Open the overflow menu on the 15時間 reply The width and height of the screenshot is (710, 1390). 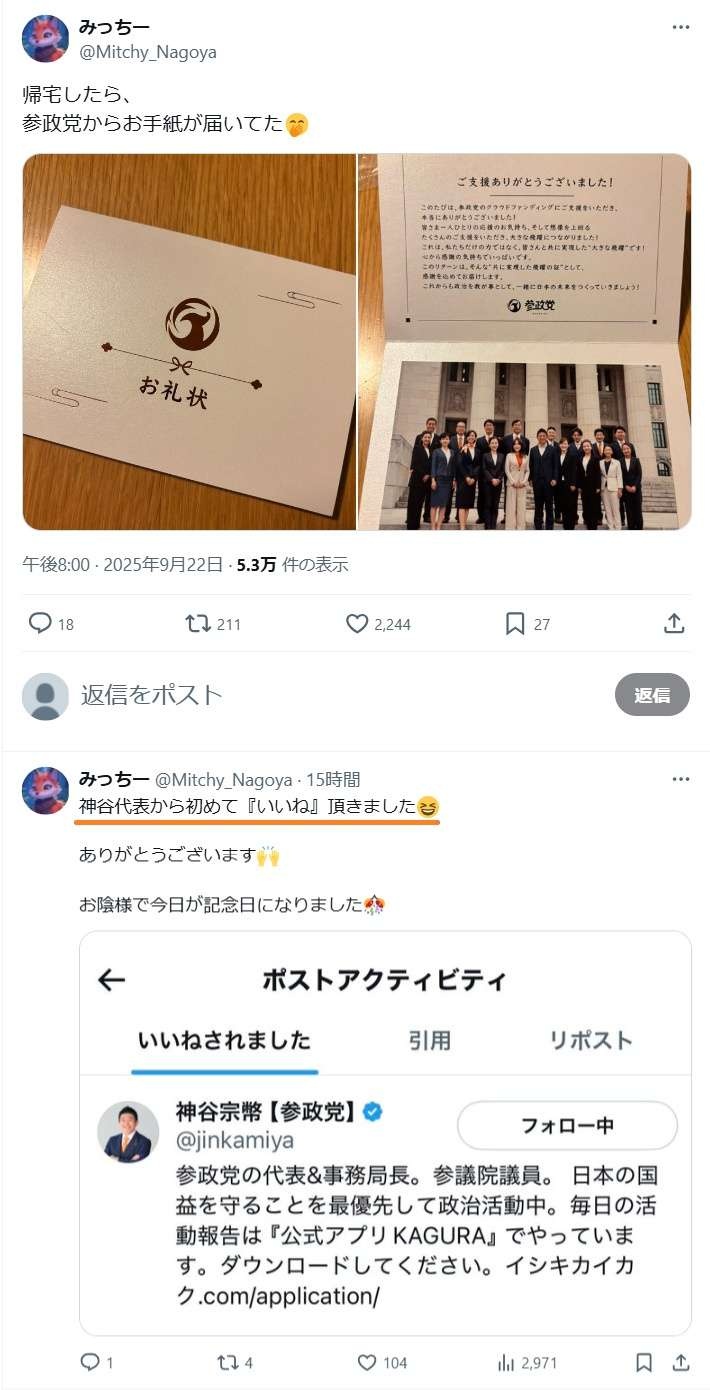(681, 779)
